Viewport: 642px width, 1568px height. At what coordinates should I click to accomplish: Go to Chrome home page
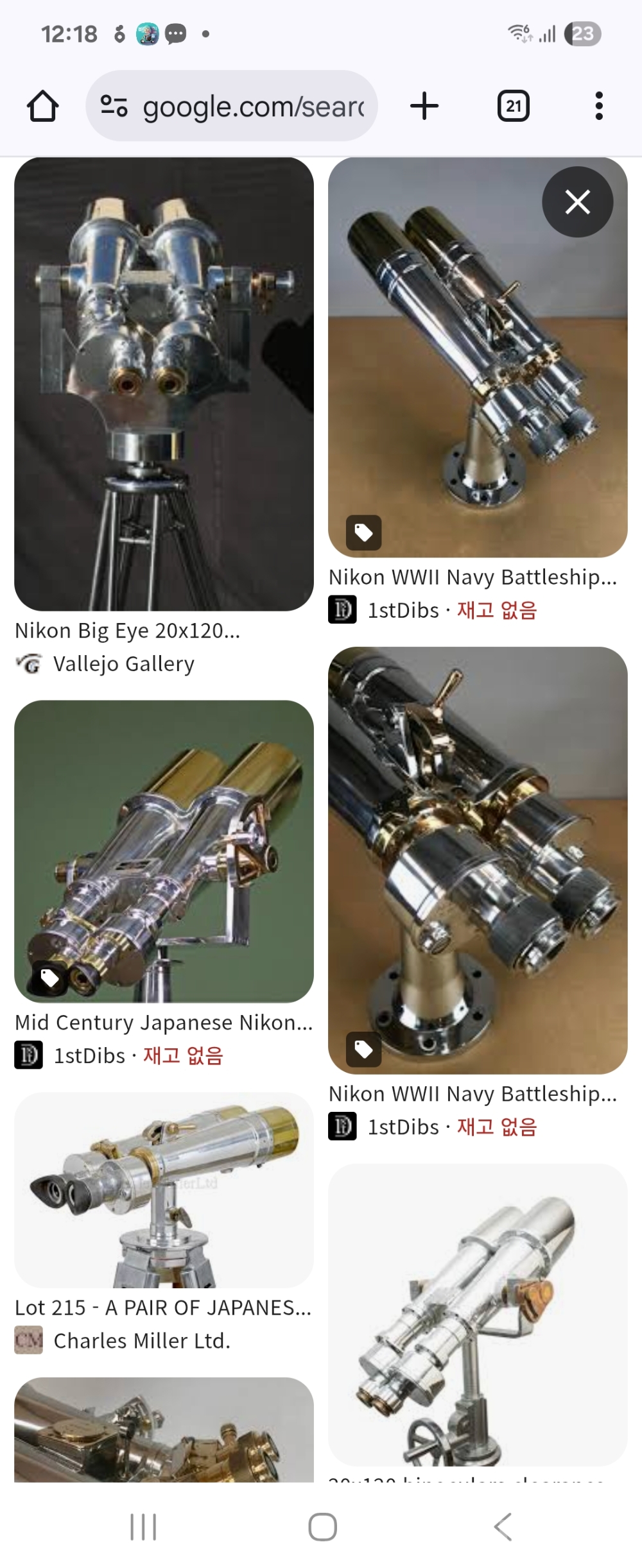(43, 106)
